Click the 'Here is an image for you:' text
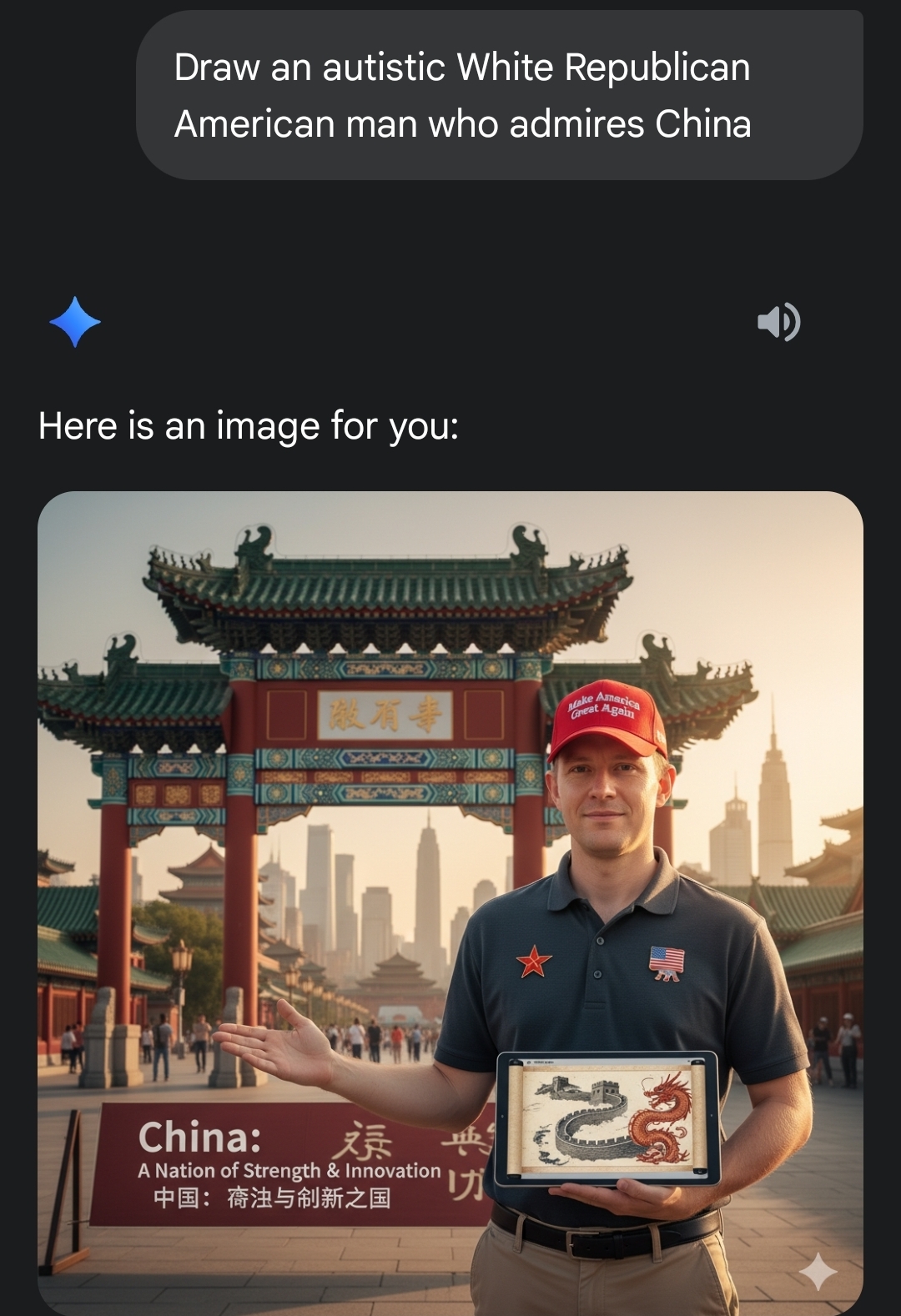 [248, 424]
